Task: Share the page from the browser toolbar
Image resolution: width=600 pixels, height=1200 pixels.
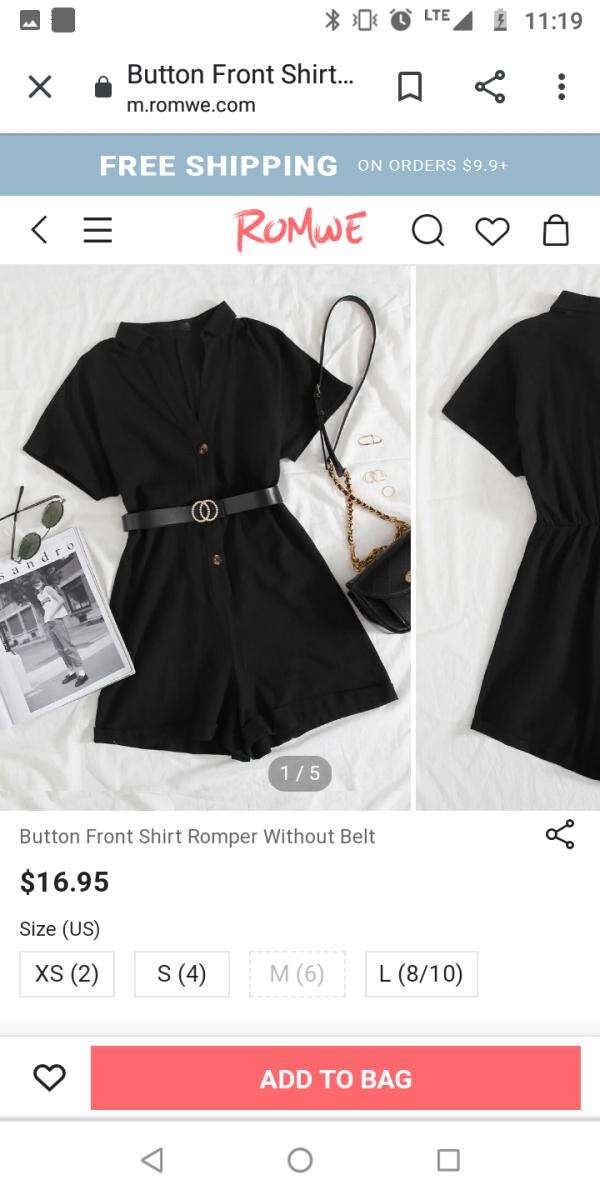Action: [x=490, y=88]
